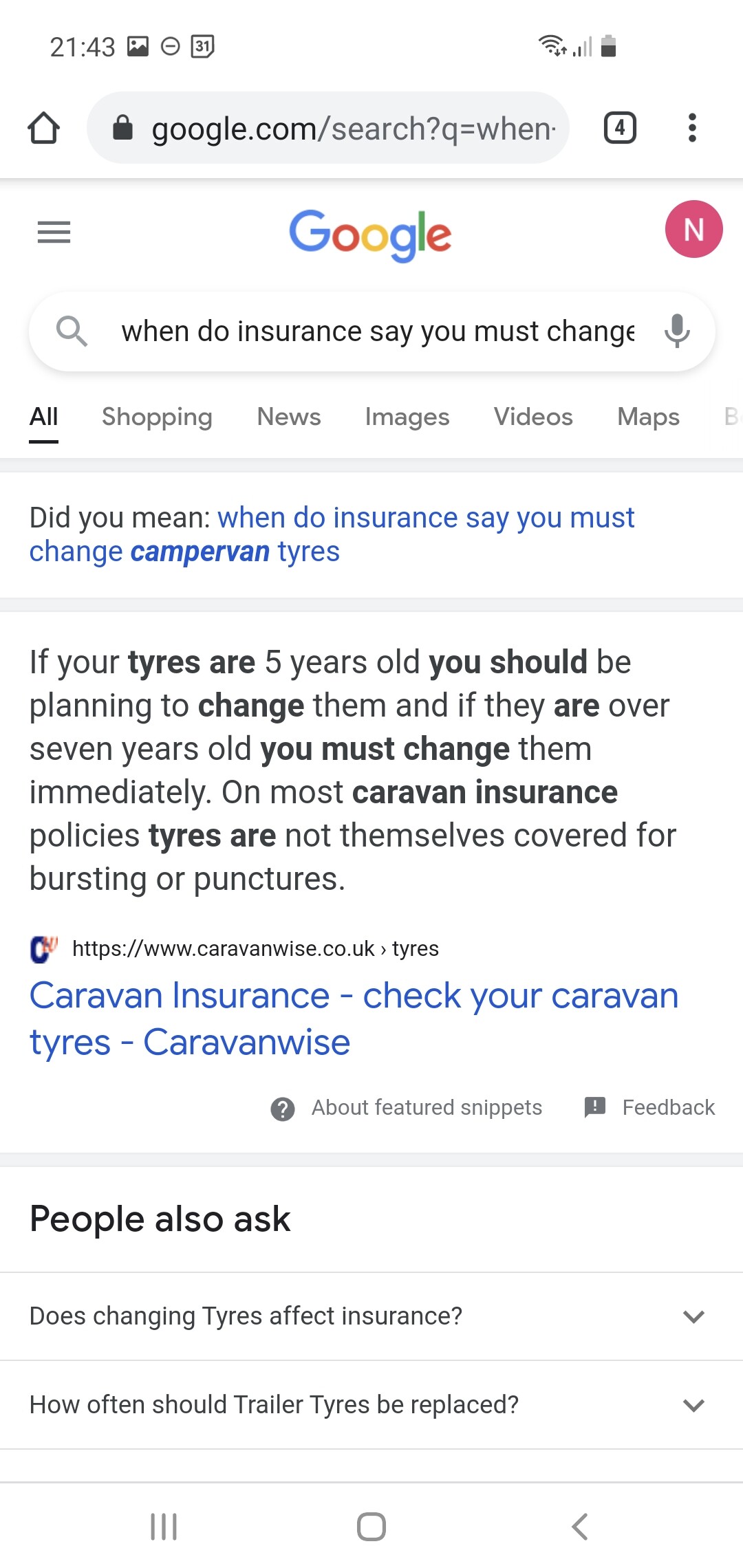Open the tab switcher showing 4 tabs
Viewport: 743px width, 1568px height.
(619, 128)
